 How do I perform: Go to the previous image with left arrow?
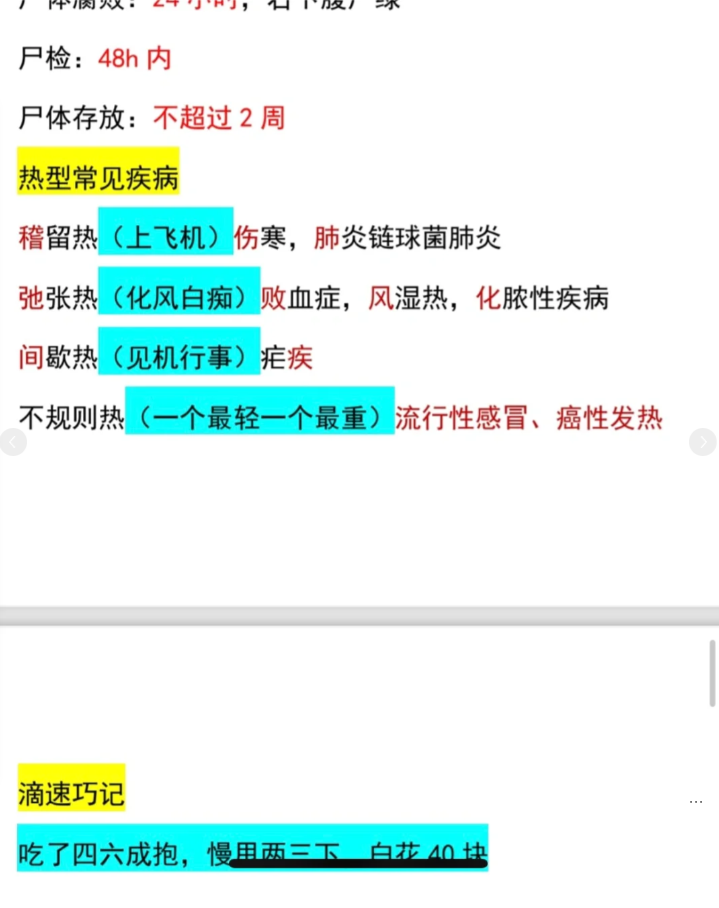tap(12, 441)
